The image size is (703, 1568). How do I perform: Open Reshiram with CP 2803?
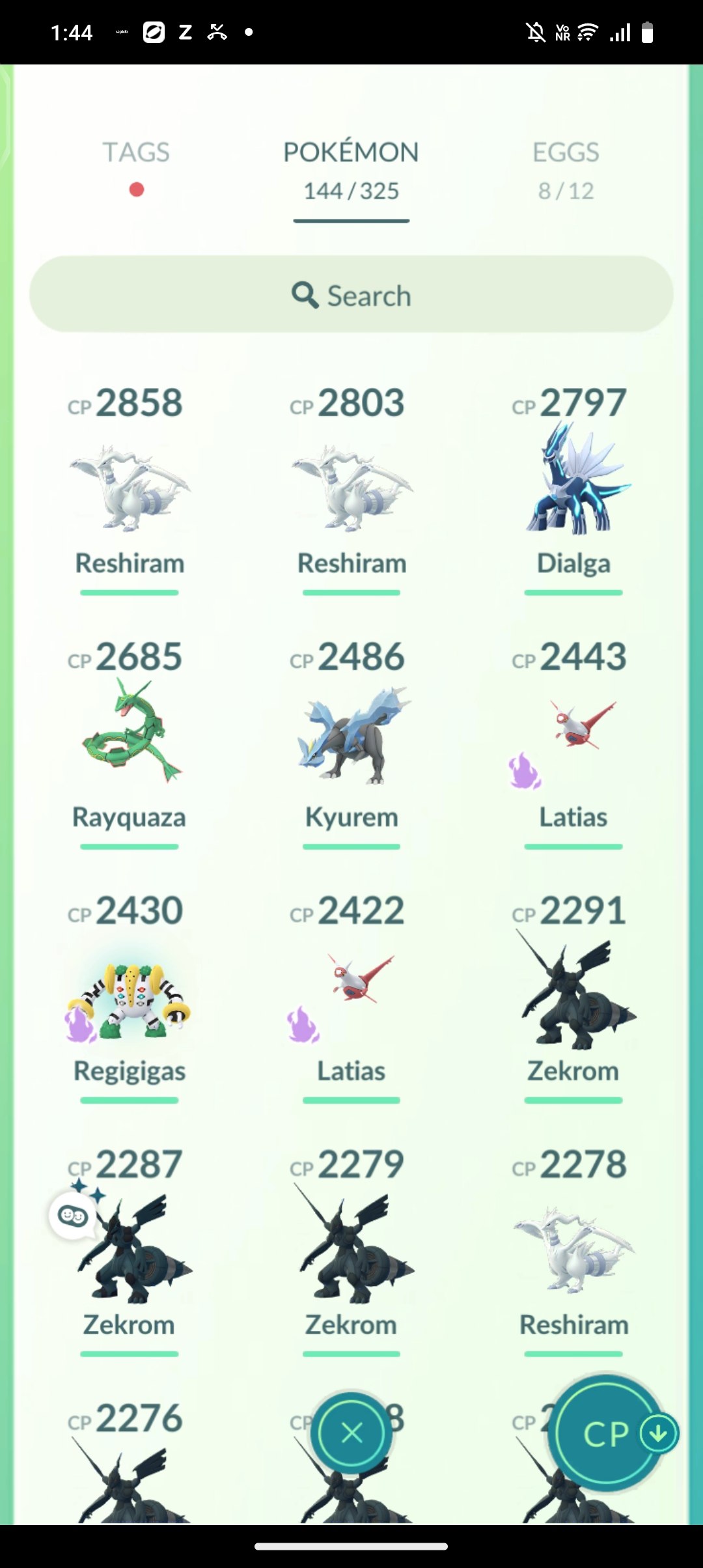click(351, 488)
